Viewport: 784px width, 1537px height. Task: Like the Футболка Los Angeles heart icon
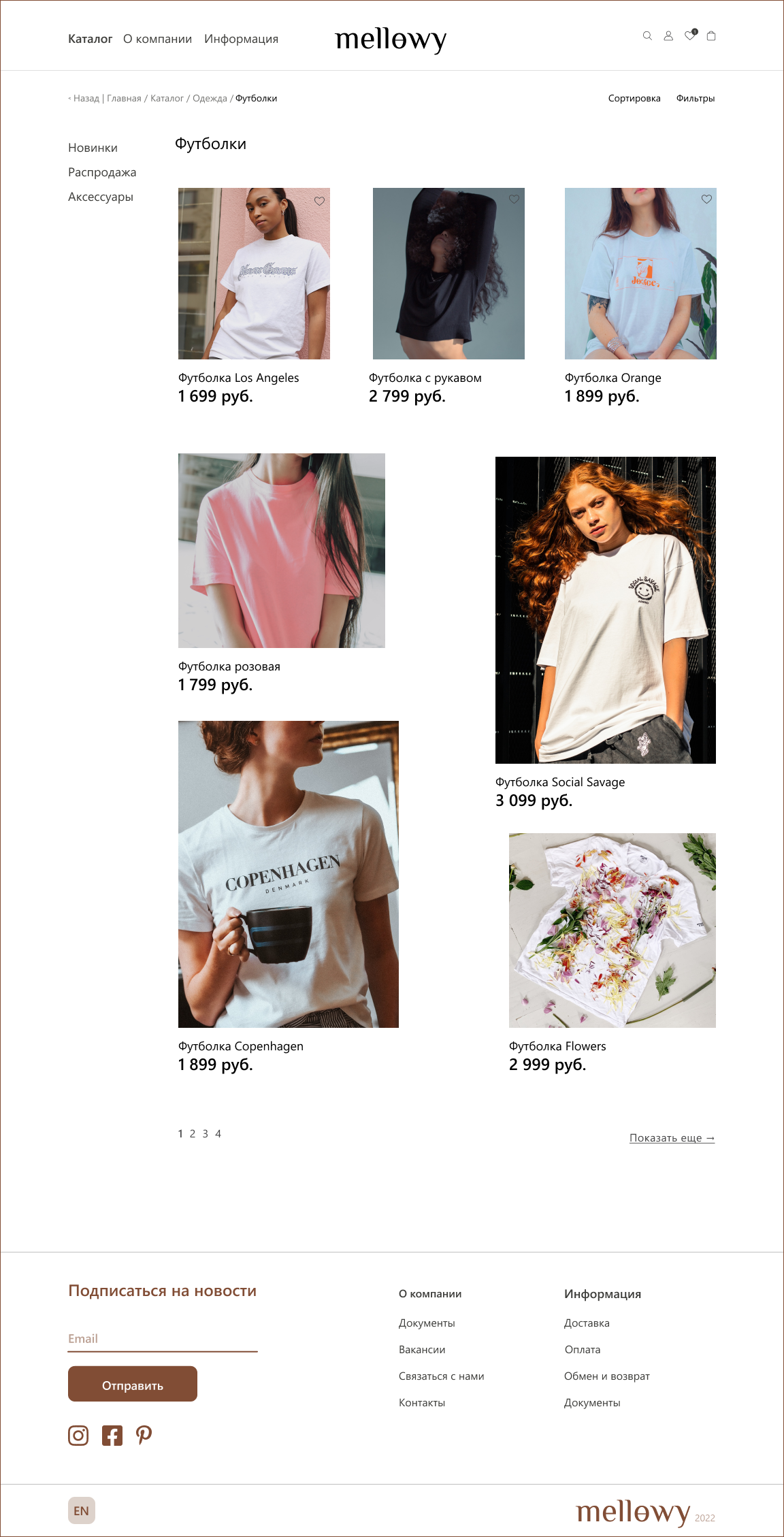pos(319,201)
